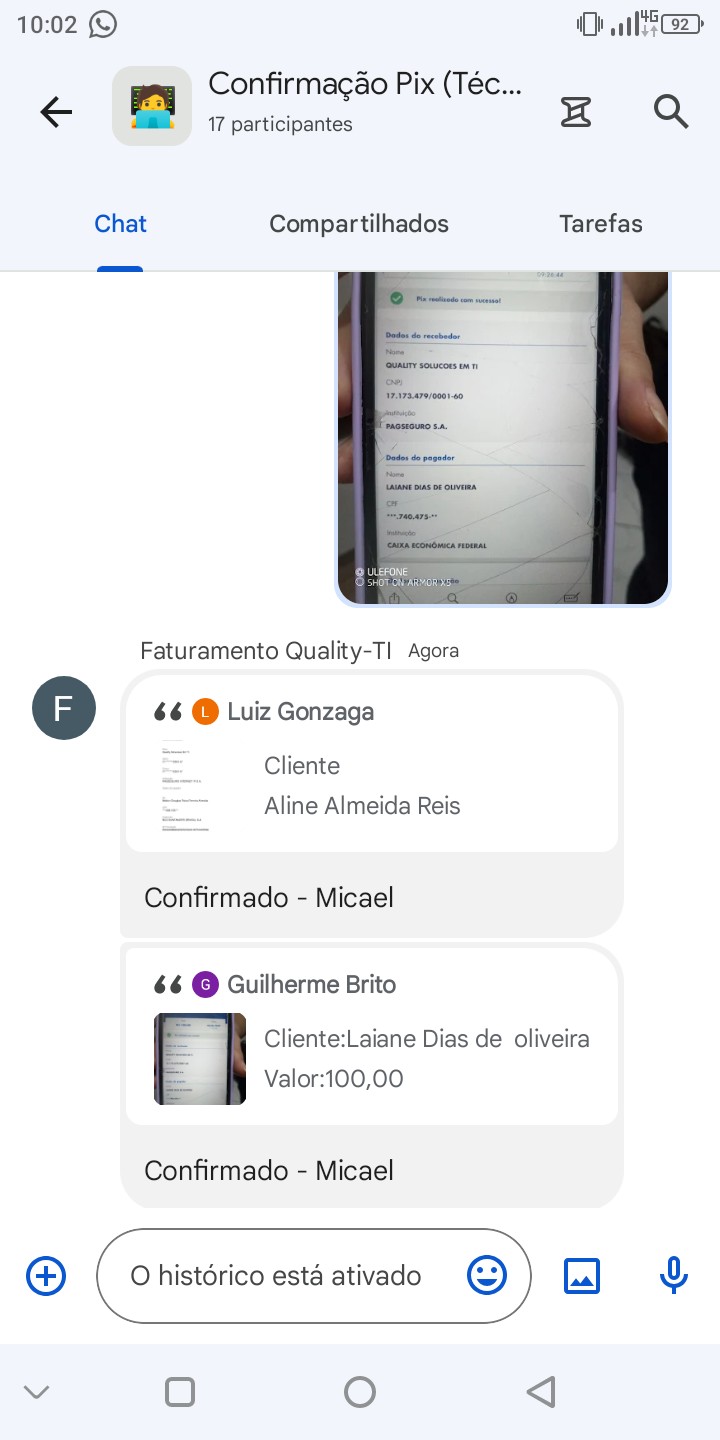View Faturamento Quality-TI avatar profile

click(64, 708)
